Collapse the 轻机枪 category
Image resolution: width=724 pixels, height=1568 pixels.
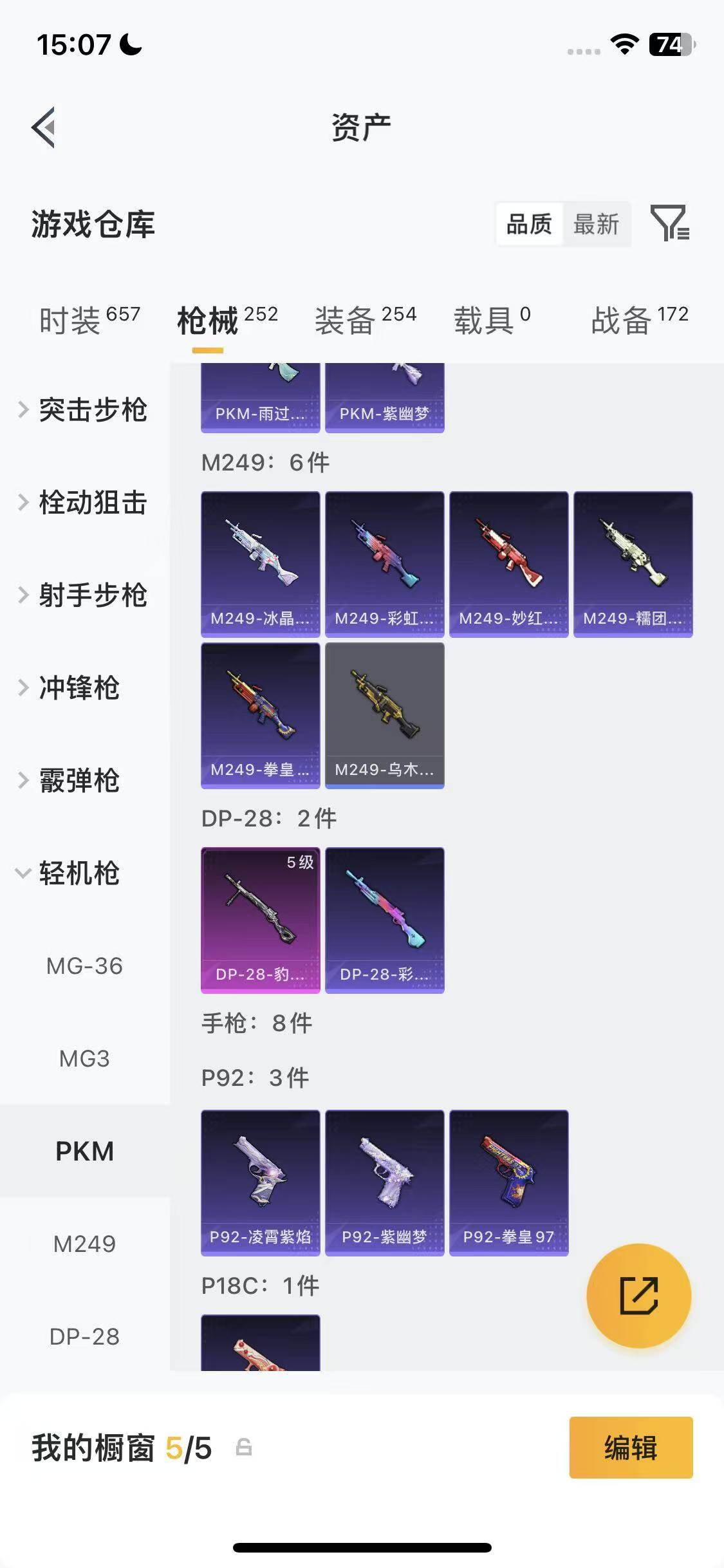tap(71, 873)
